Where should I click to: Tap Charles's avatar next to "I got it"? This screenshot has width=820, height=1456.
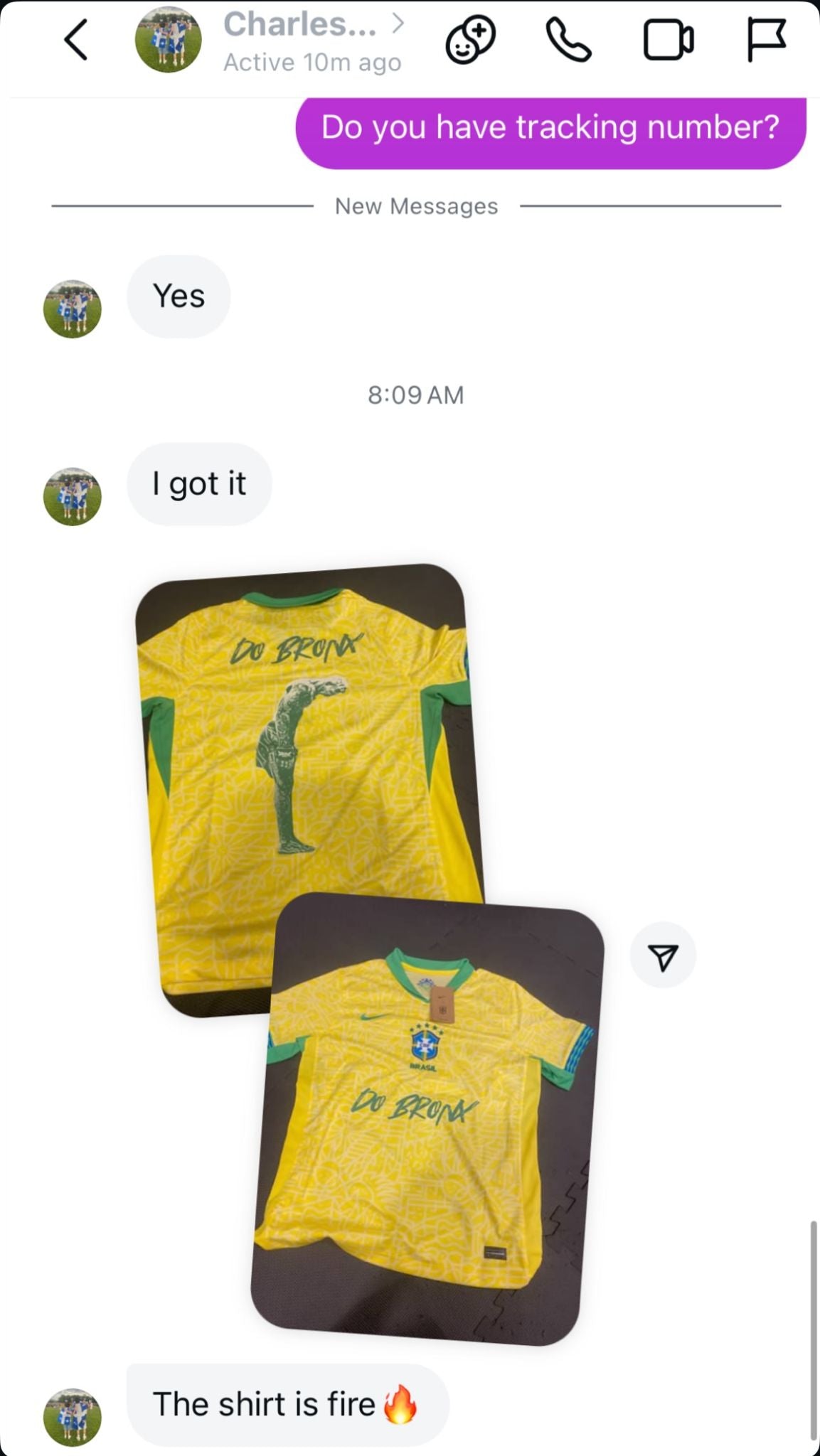click(x=73, y=496)
